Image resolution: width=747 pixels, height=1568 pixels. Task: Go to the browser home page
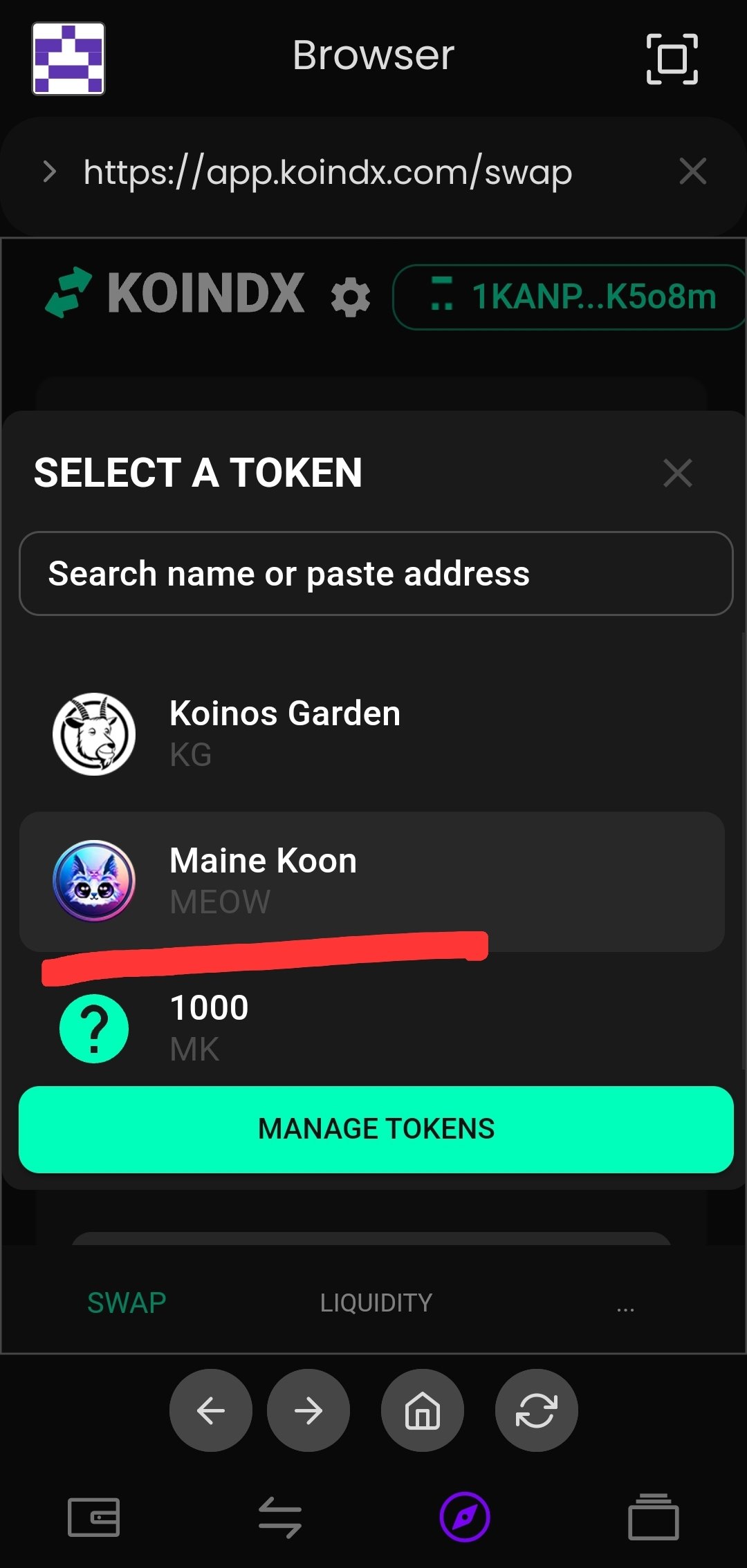[423, 1410]
